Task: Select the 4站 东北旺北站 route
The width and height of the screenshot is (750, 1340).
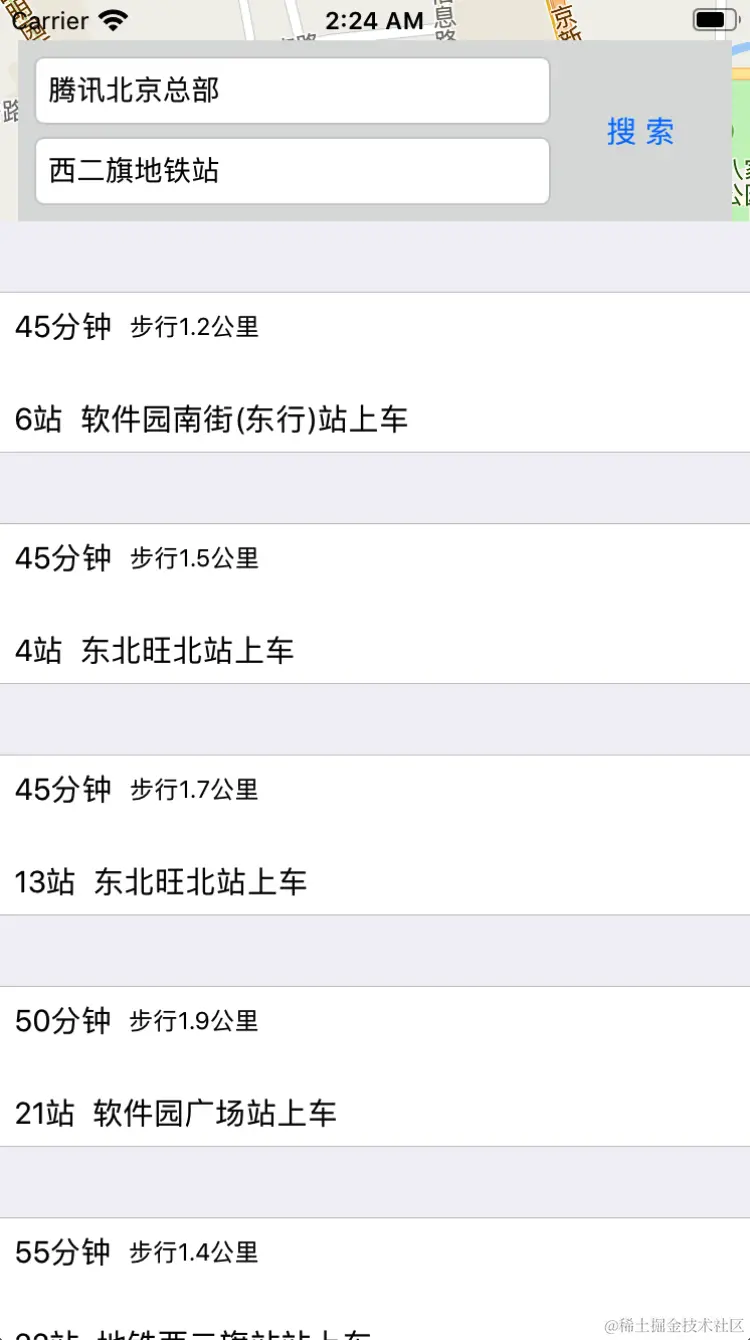Action: pos(375,603)
